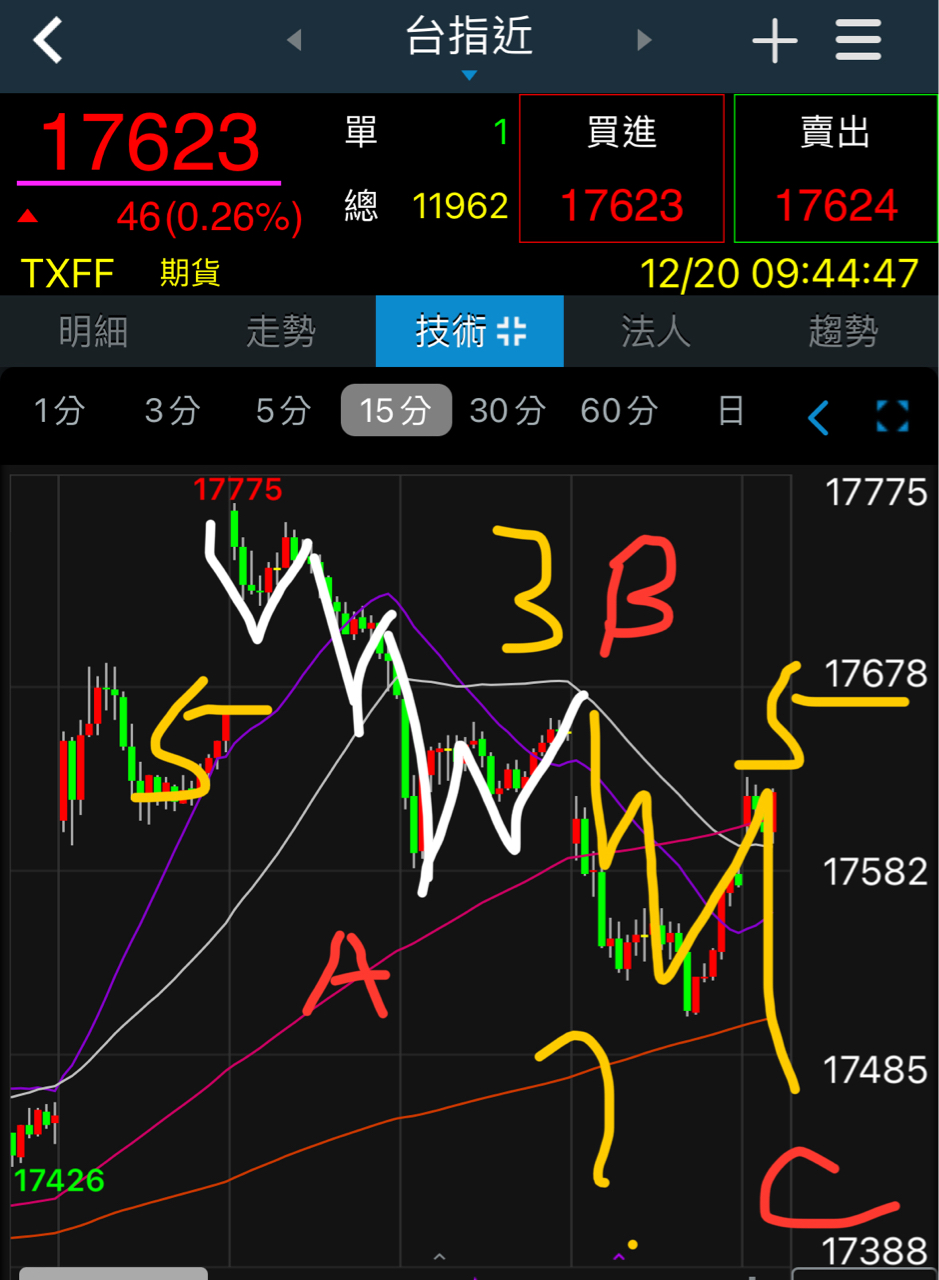Image resolution: width=939 pixels, height=1280 pixels.
Task: Switch to the previous instrument with left triangle
Action: point(294,41)
